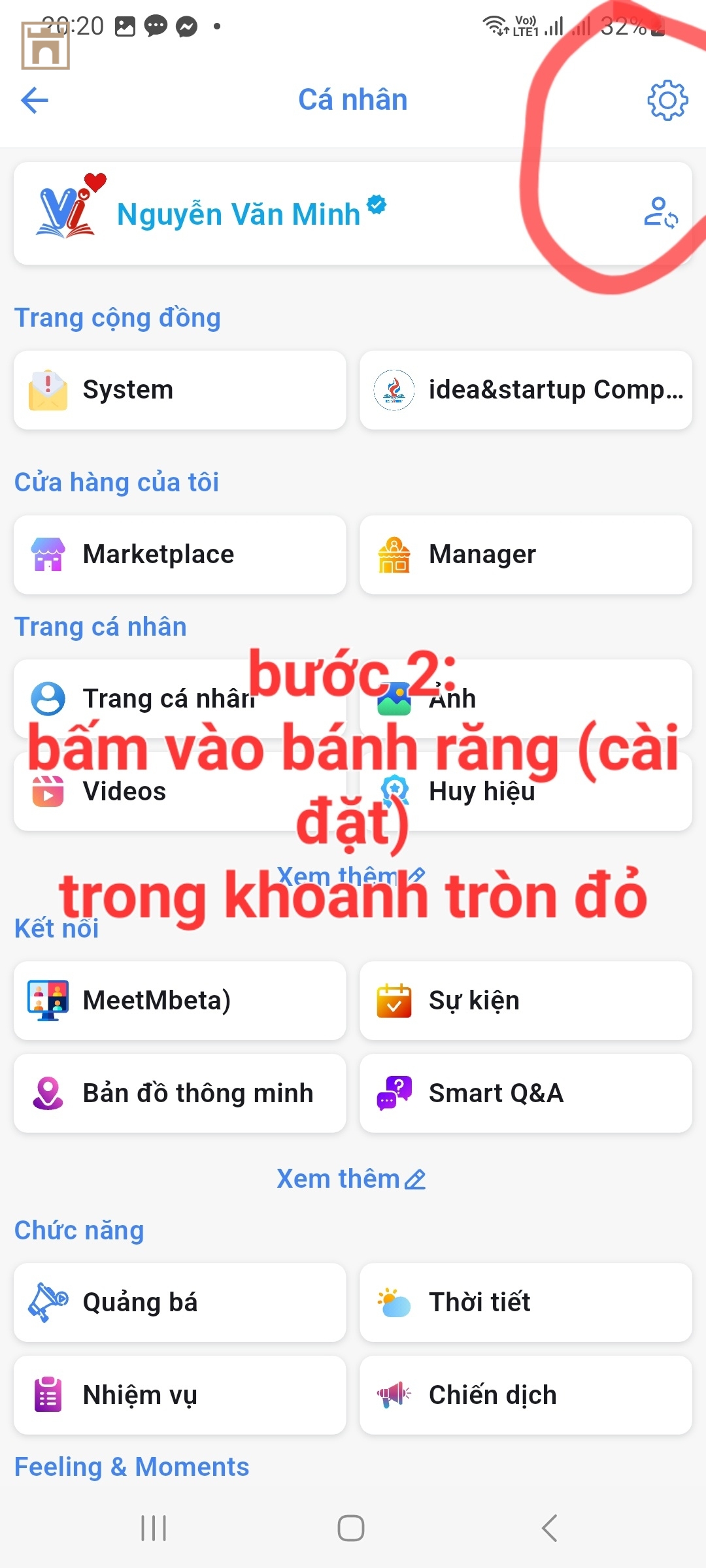Open Sự kiện events
The image size is (706, 1568).
(526, 1000)
